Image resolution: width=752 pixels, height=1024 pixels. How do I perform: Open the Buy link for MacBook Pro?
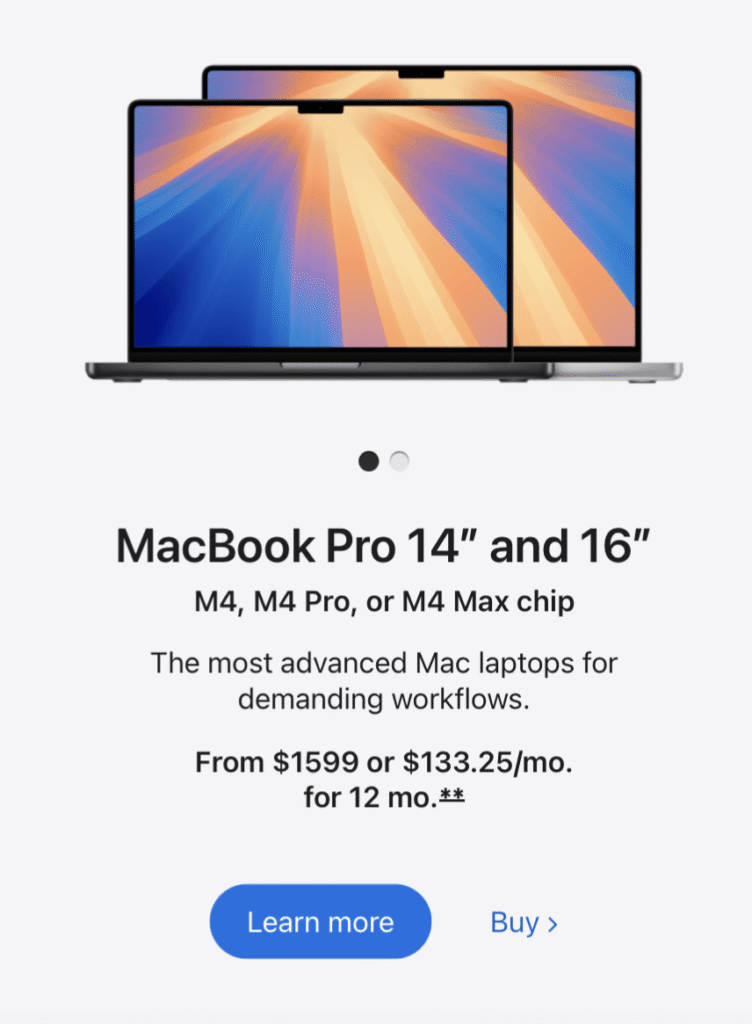pos(524,923)
